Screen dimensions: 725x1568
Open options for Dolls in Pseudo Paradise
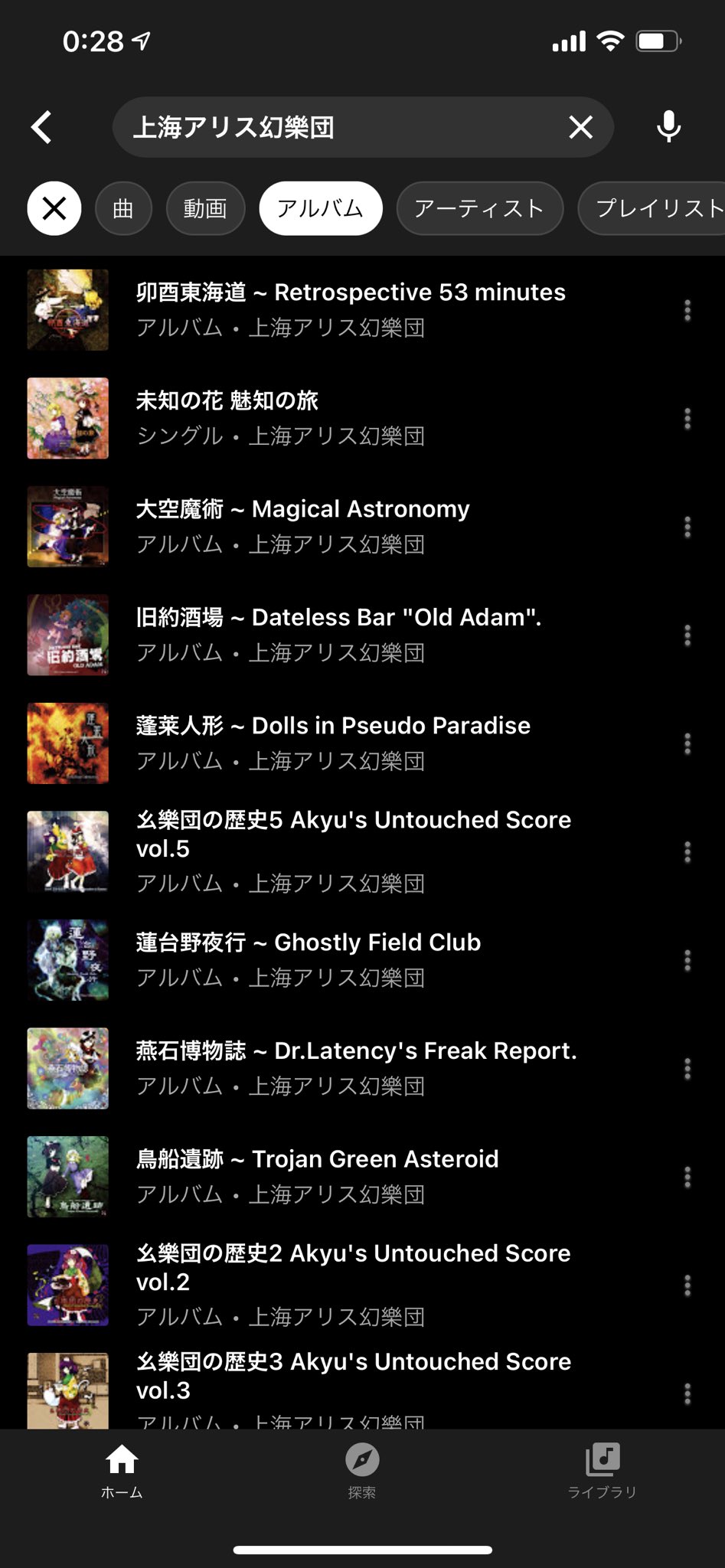687,743
